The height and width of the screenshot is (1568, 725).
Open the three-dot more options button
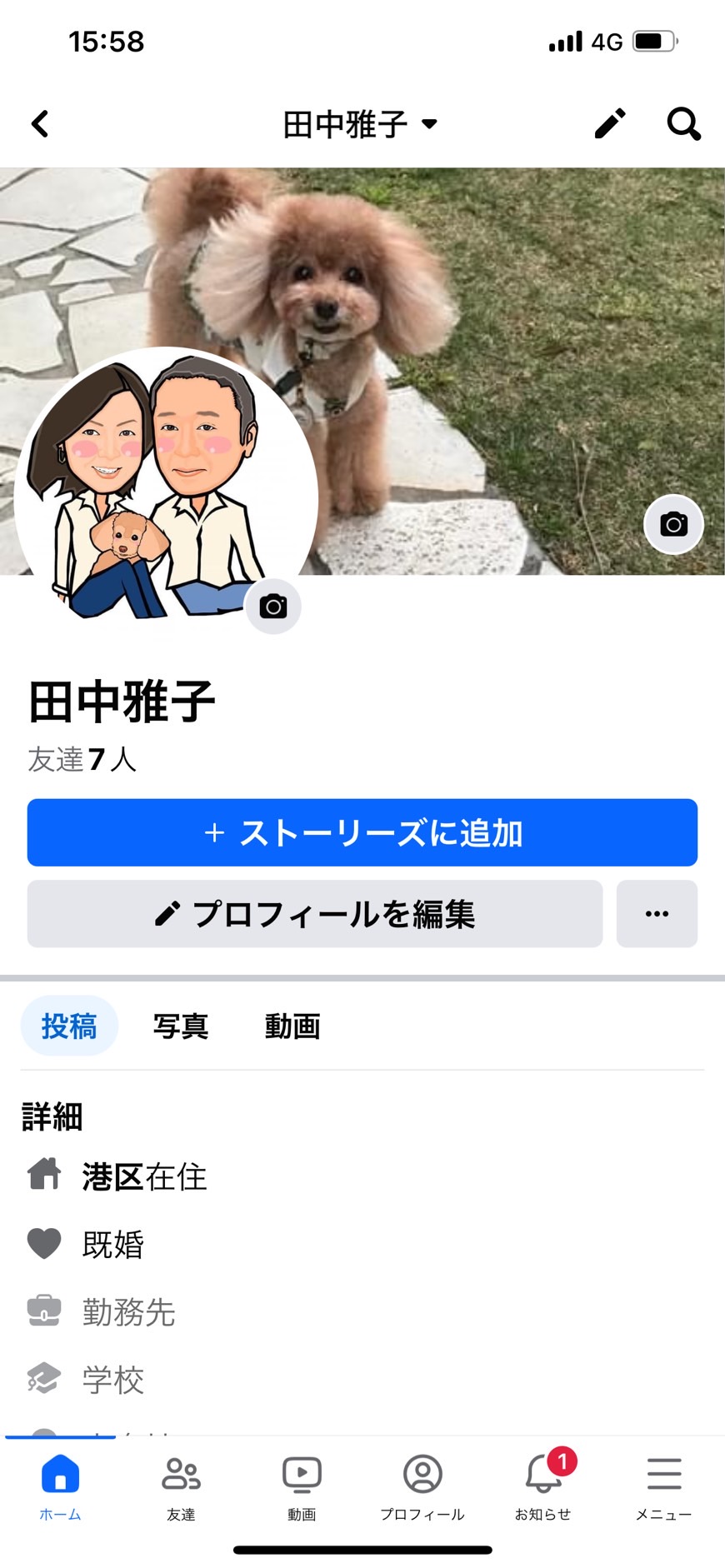coord(657,914)
